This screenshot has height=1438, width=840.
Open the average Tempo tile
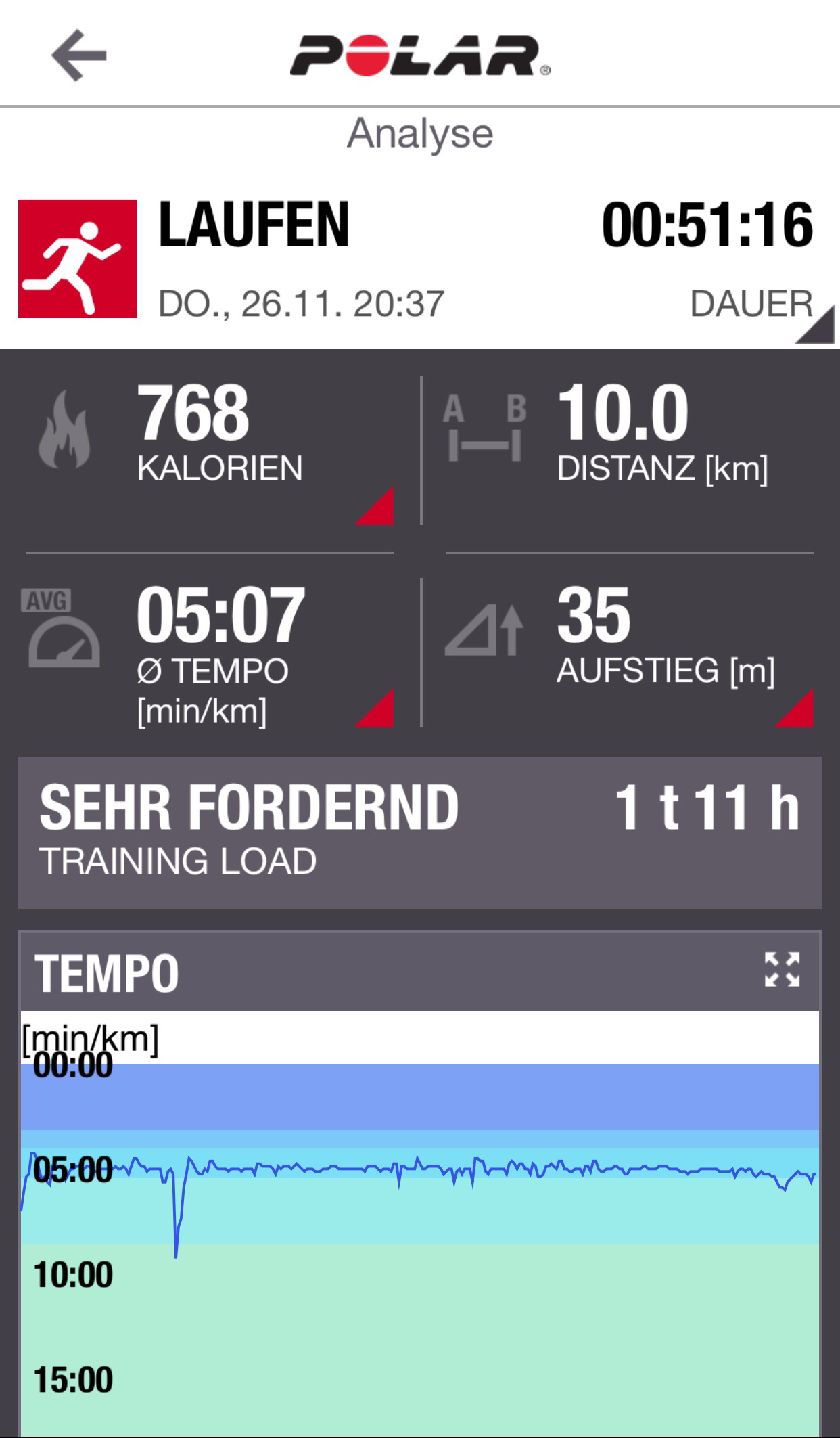(210, 653)
